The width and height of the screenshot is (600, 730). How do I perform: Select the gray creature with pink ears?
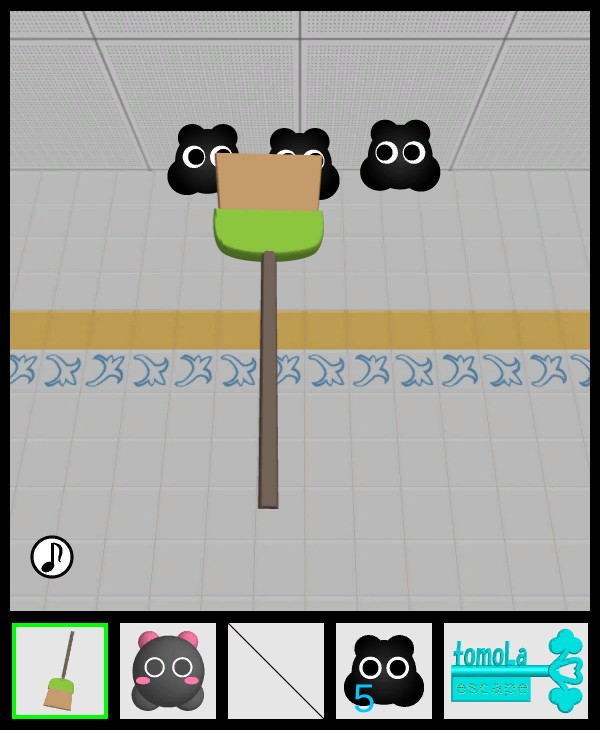(x=168, y=671)
